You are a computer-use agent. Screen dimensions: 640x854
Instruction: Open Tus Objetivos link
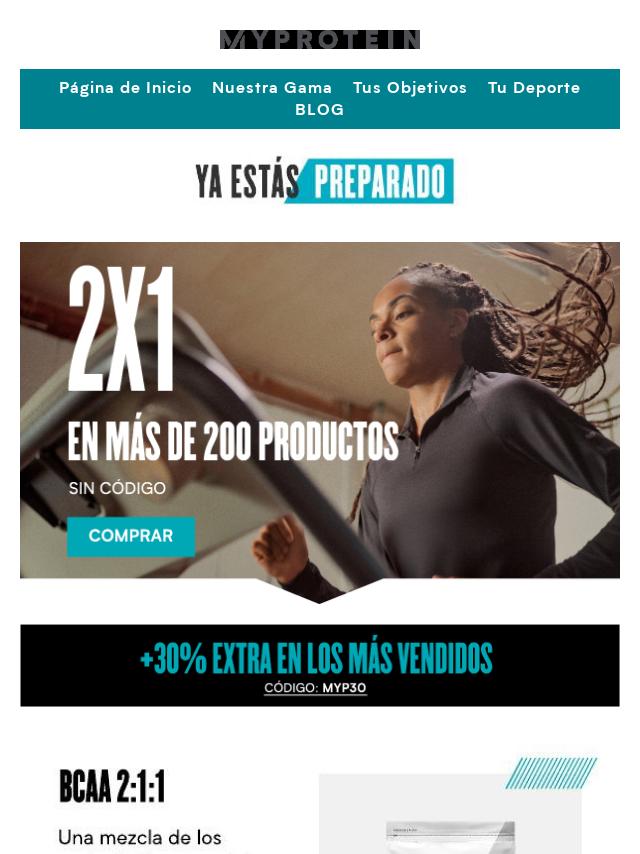(x=410, y=88)
